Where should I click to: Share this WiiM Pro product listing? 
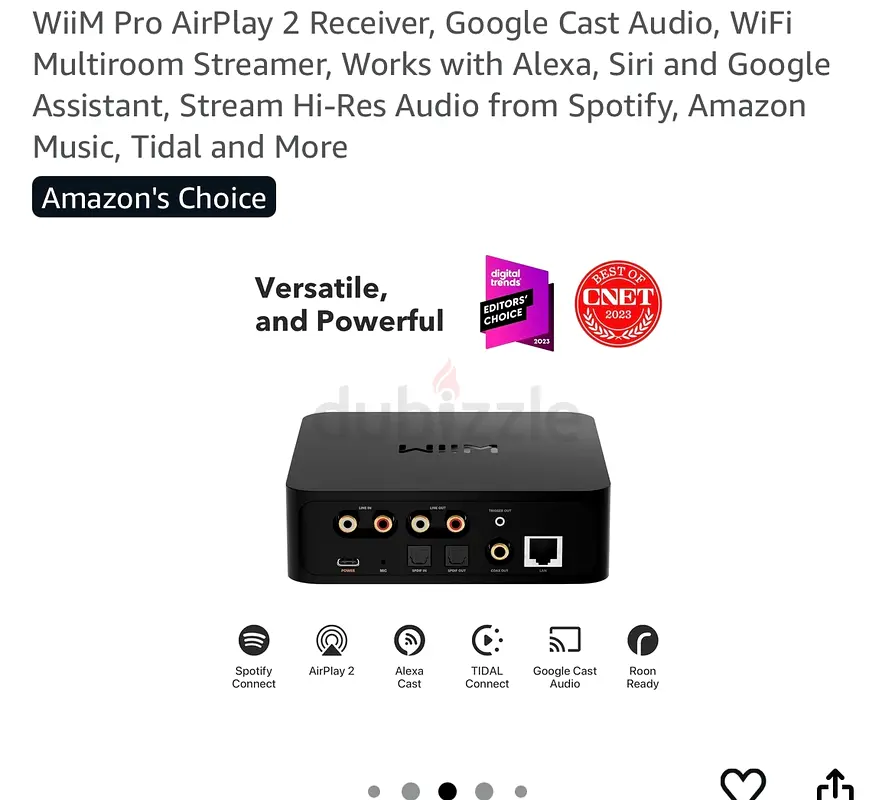click(835, 785)
